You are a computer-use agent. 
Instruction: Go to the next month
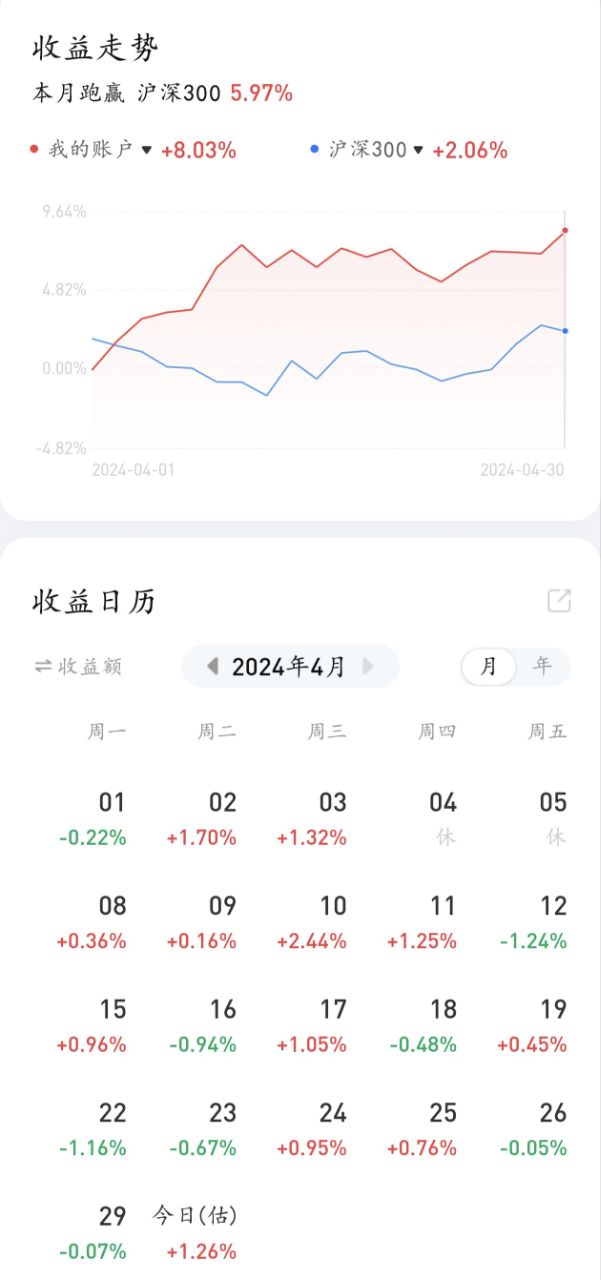point(368,666)
